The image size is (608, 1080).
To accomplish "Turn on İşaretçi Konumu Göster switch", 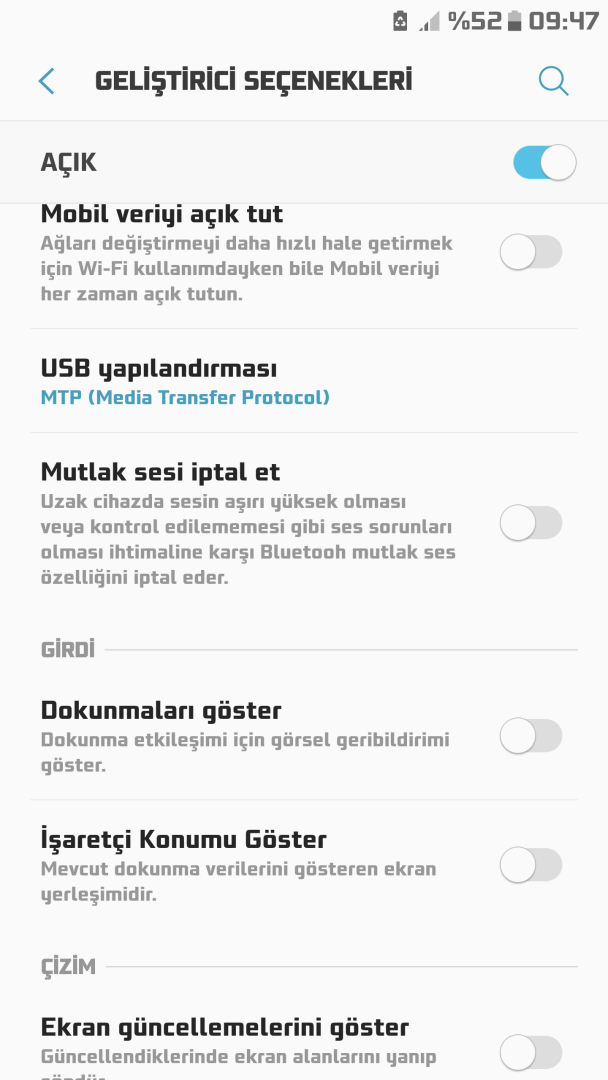I will [x=531, y=865].
